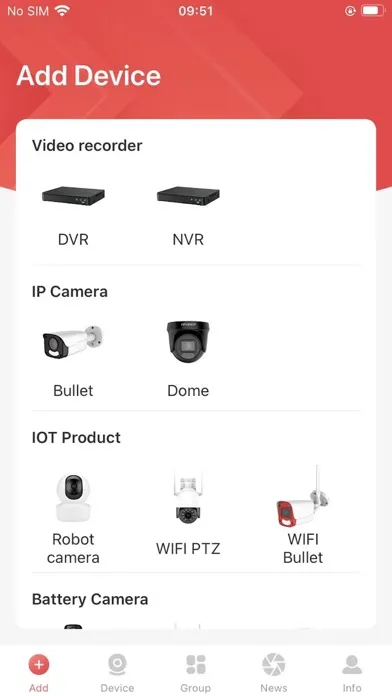Tap the Add tab
Viewport: 392px width, 696px height.
tap(39, 673)
